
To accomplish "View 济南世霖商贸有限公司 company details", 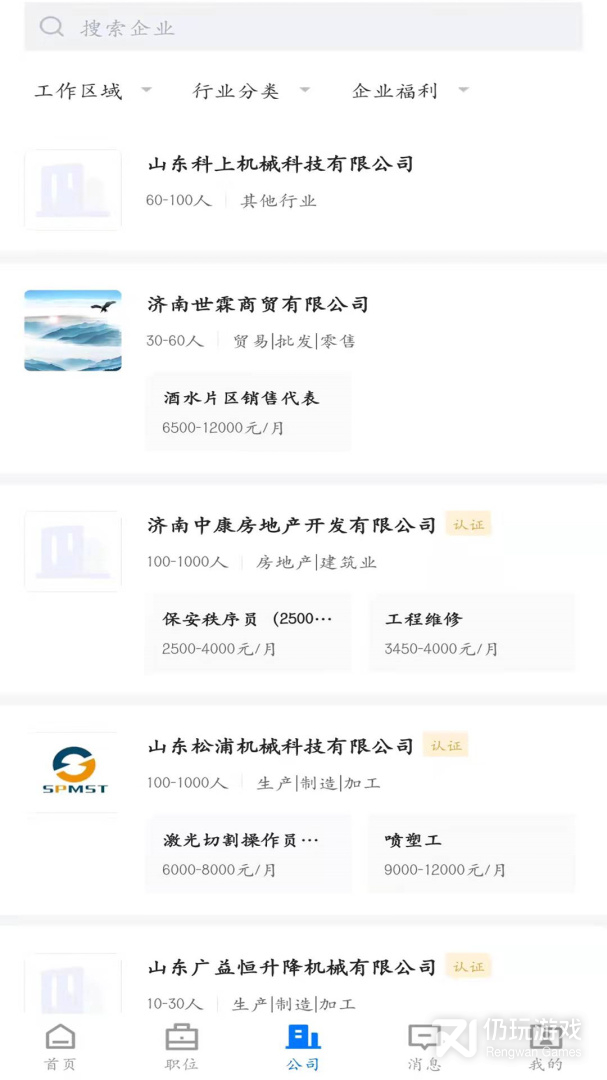I will [258, 305].
